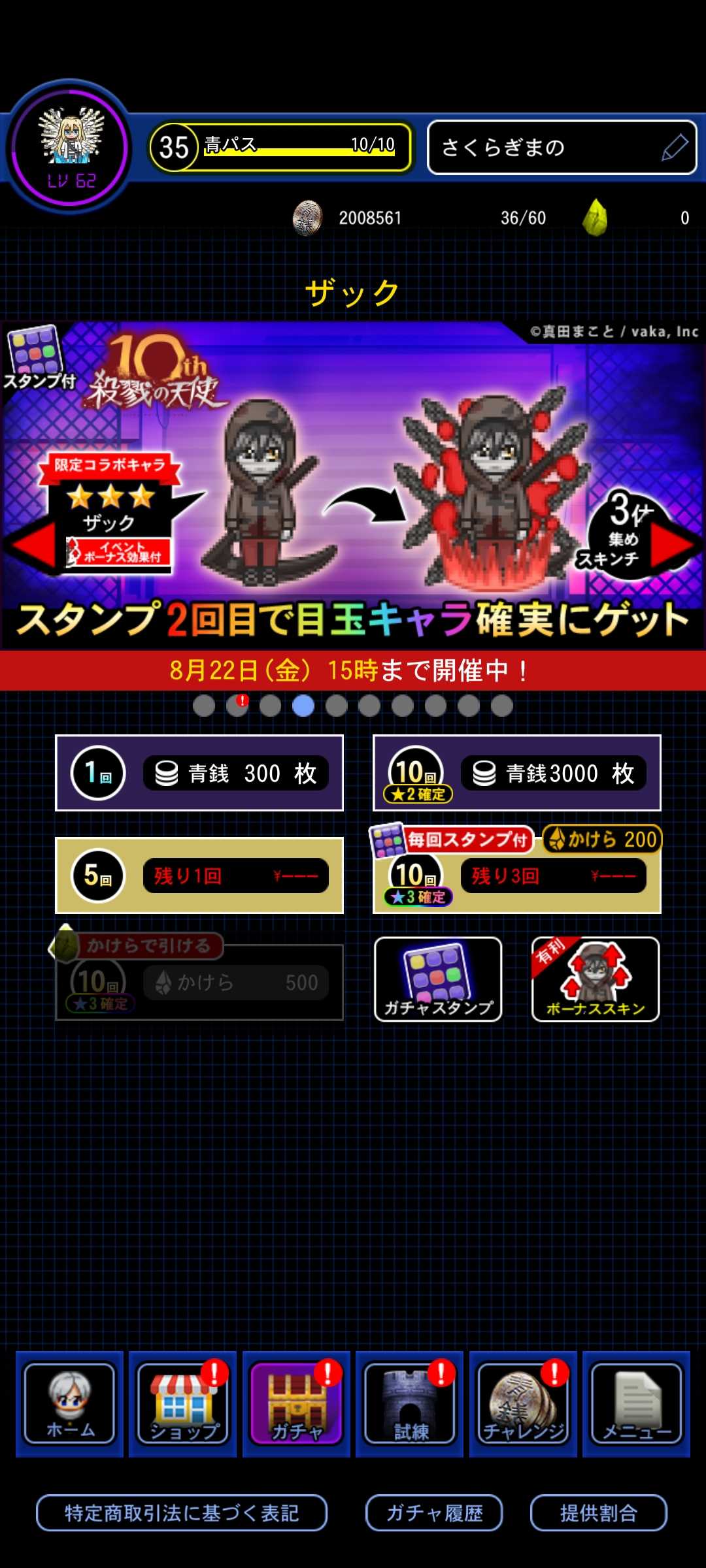Check the 提供割合 rates
The width and height of the screenshot is (706, 1568).
coord(598,1513)
